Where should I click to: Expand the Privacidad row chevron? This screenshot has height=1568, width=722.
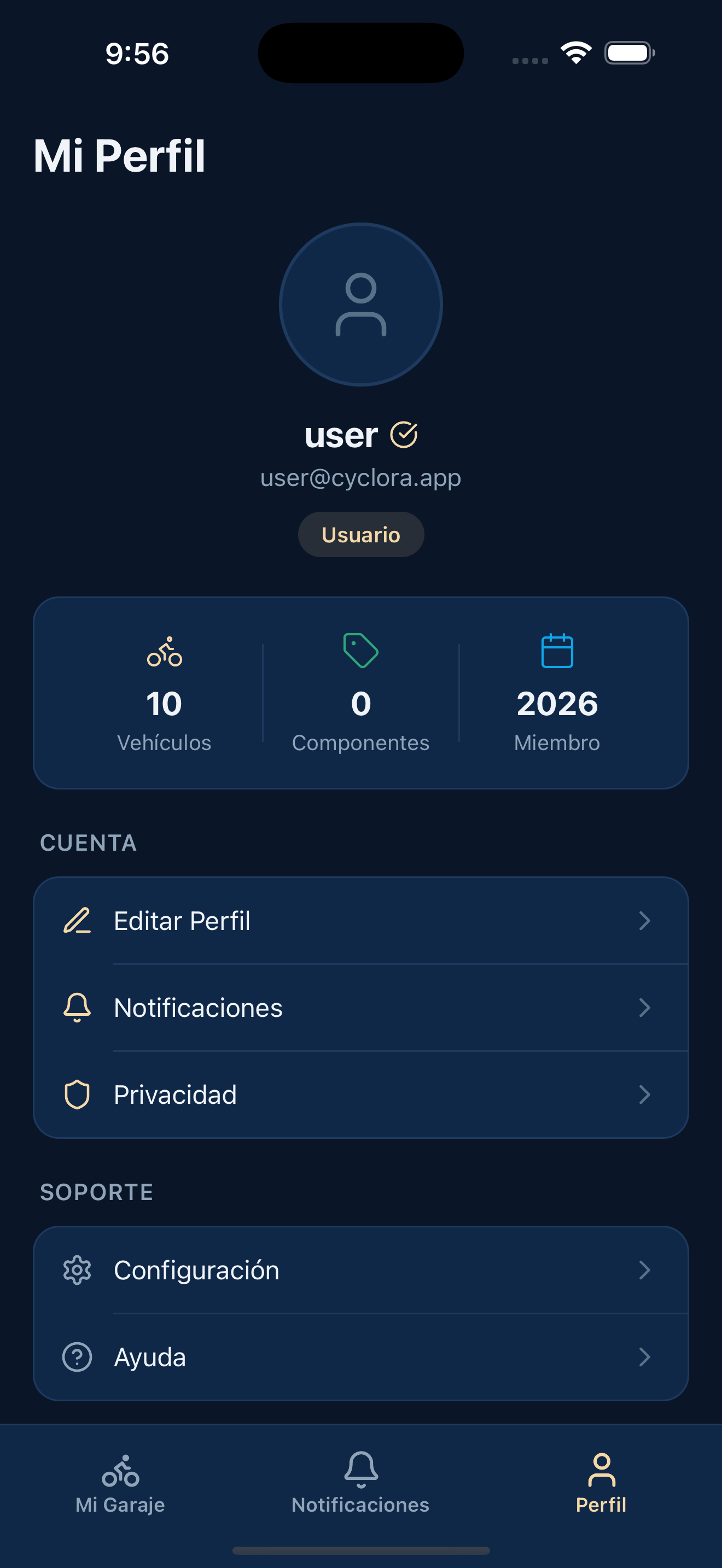[646, 1094]
